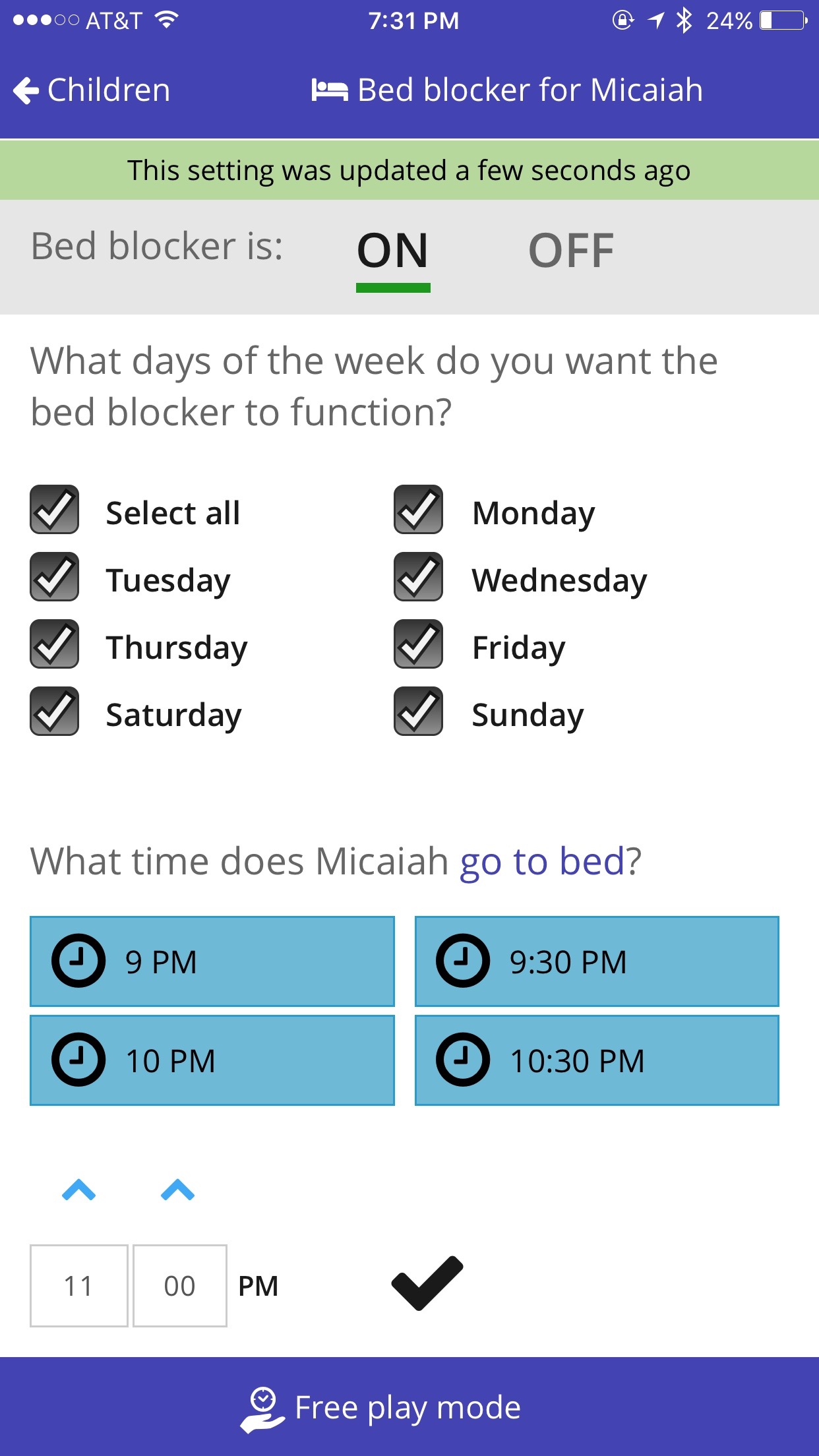Image resolution: width=819 pixels, height=1456 pixels.
Task: Deselect Friday
Action: (x=418, y=644)
